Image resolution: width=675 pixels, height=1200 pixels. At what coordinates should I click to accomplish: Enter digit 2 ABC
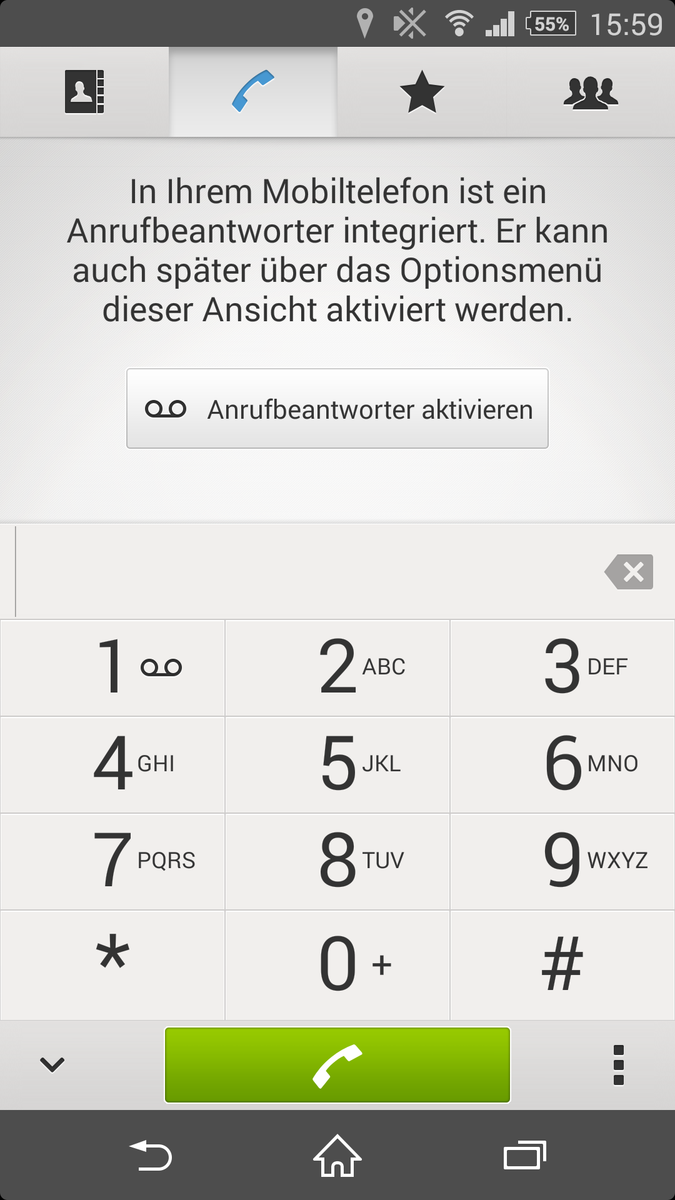click(x=337, y=667)
